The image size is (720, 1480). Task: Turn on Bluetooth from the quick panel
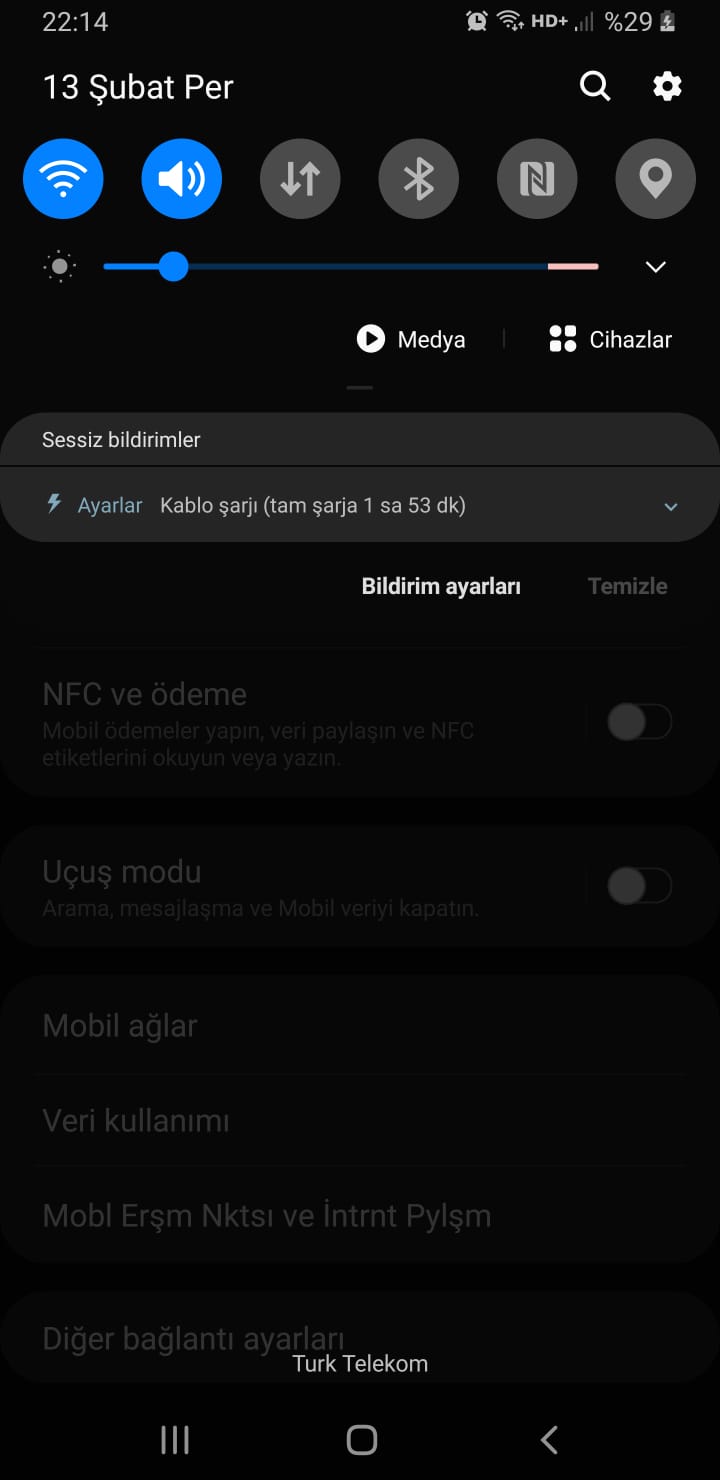418,179
